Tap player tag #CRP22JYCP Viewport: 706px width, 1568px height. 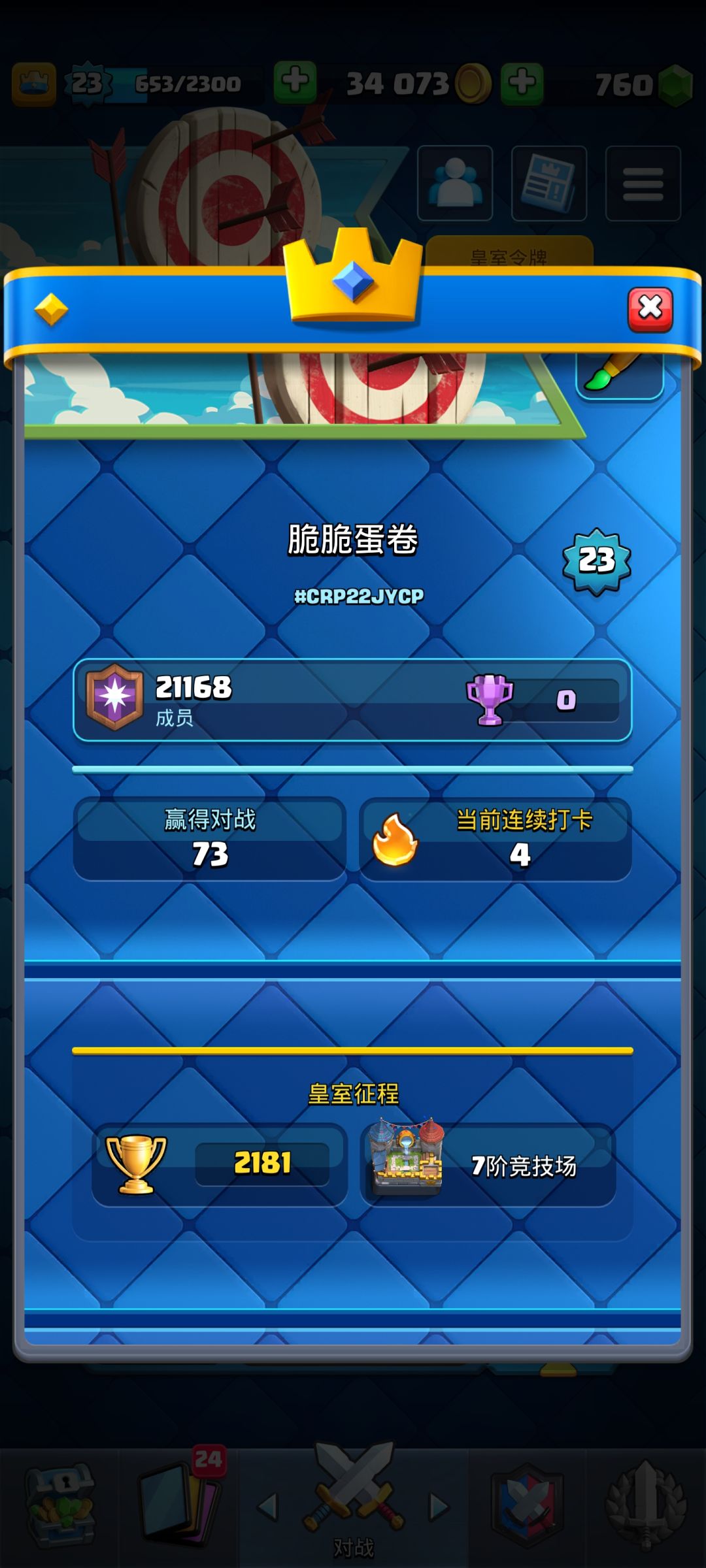[x=359, y=596]
